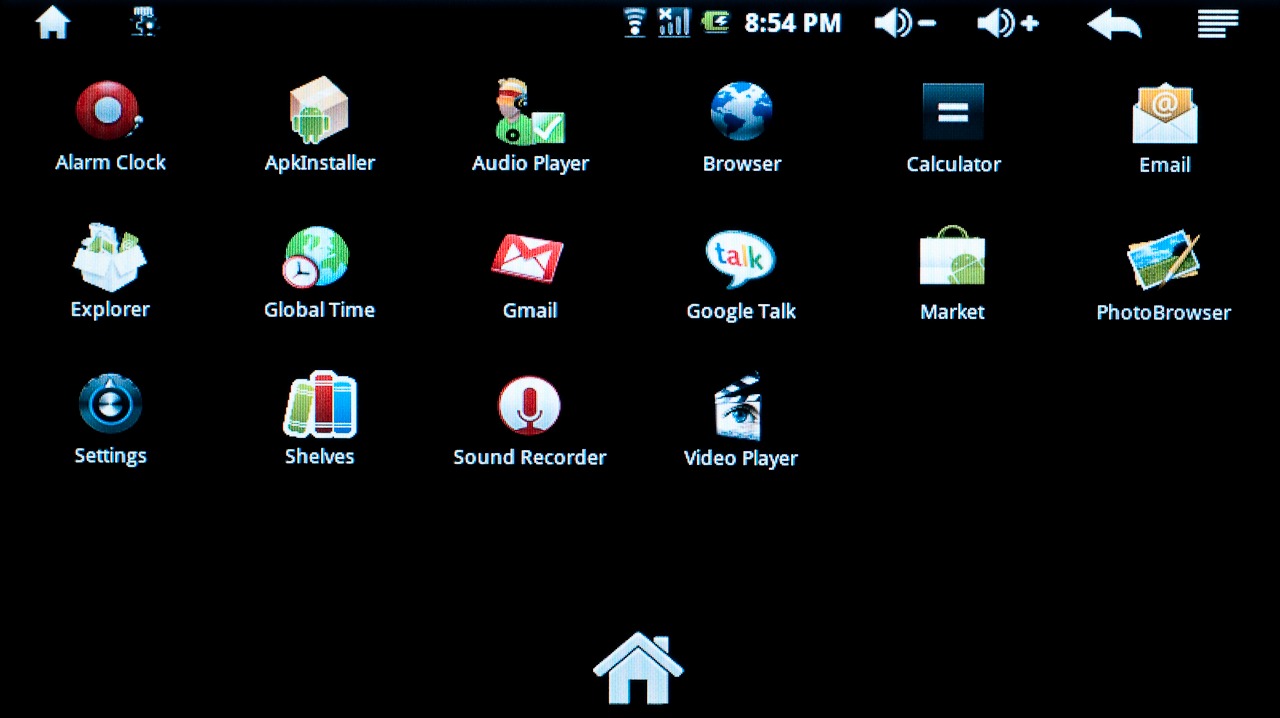
Task: Open the Calculator
Action: 953,112
